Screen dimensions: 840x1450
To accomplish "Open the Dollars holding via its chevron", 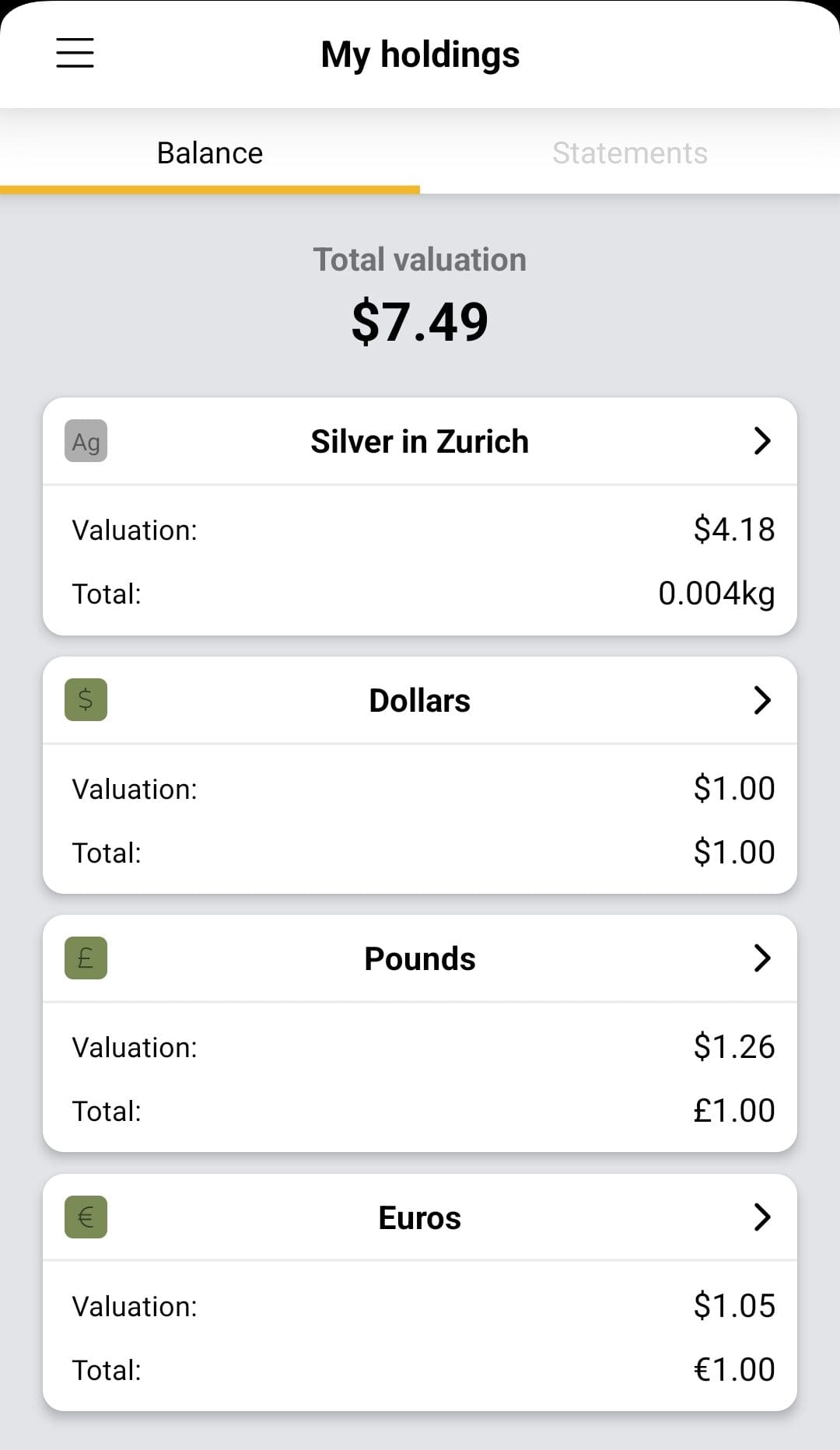I will (x=762, y=699).
